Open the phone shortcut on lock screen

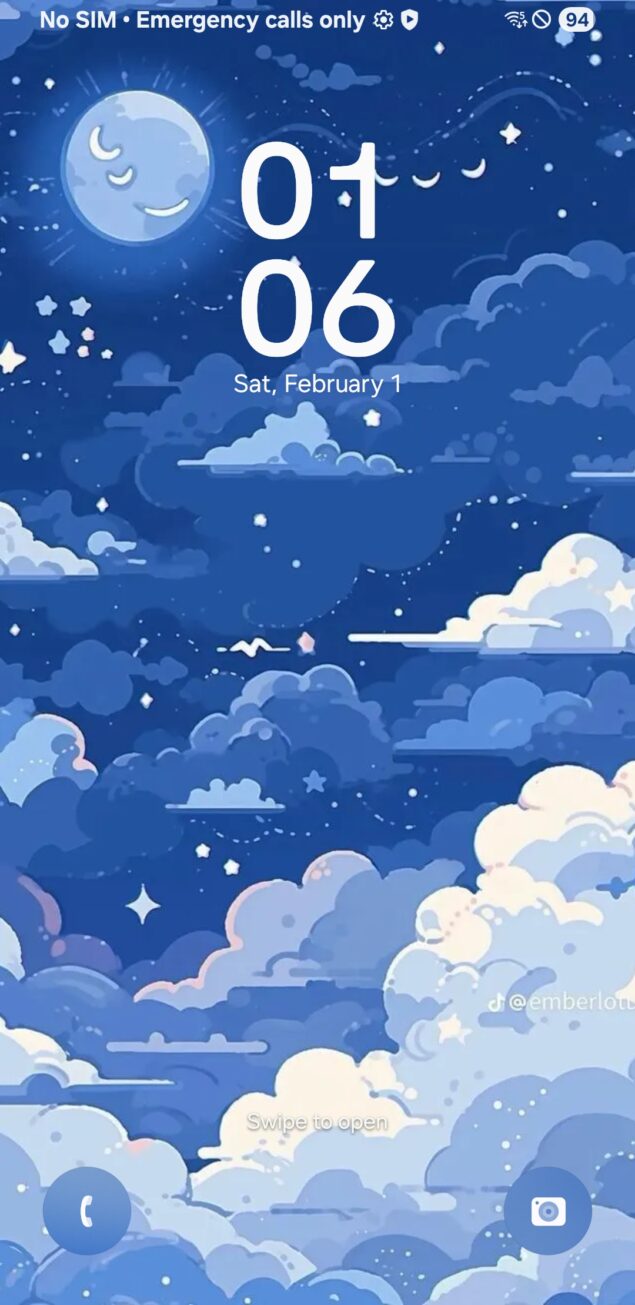tap(87, 1211)
